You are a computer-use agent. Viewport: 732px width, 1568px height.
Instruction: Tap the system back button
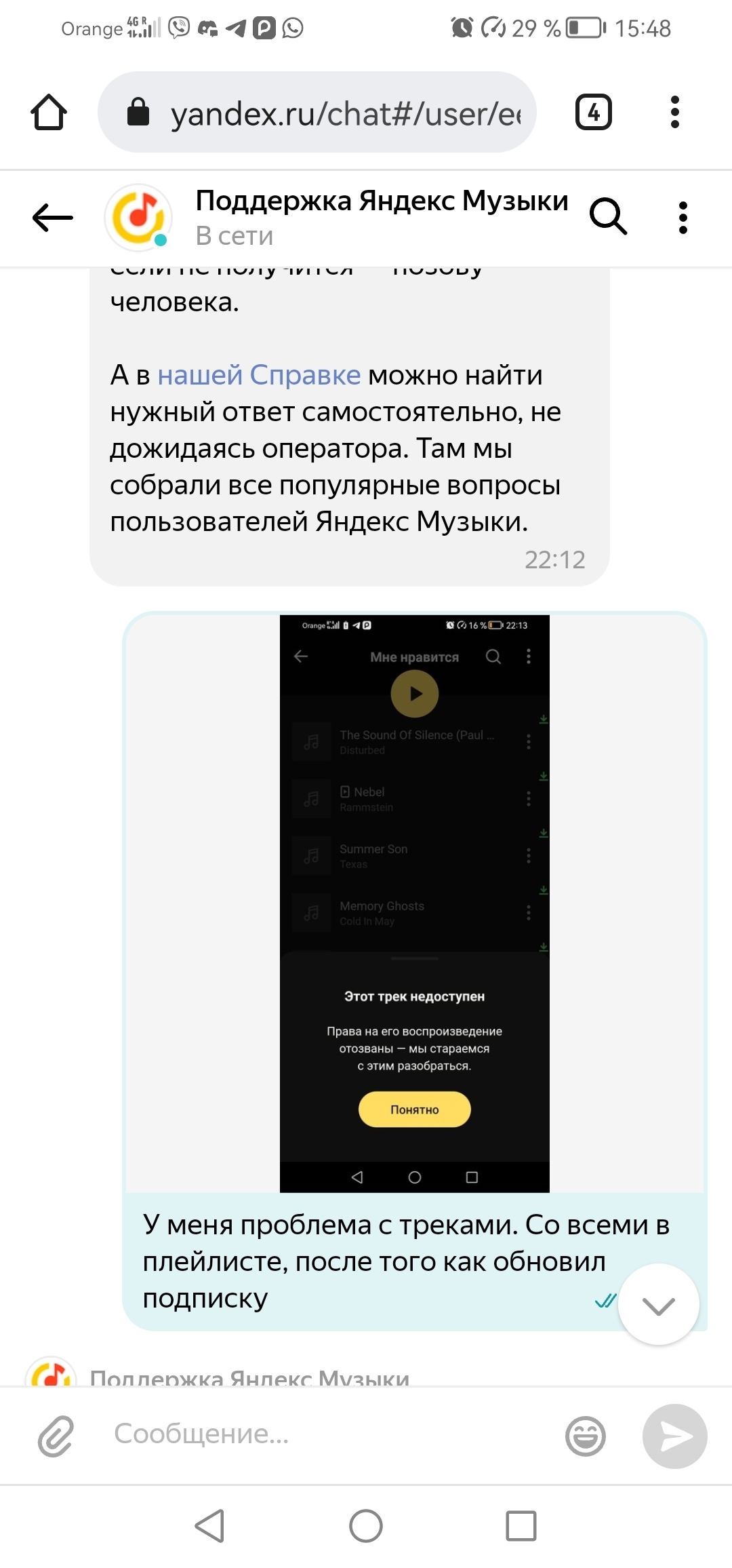click(209, 1527)
